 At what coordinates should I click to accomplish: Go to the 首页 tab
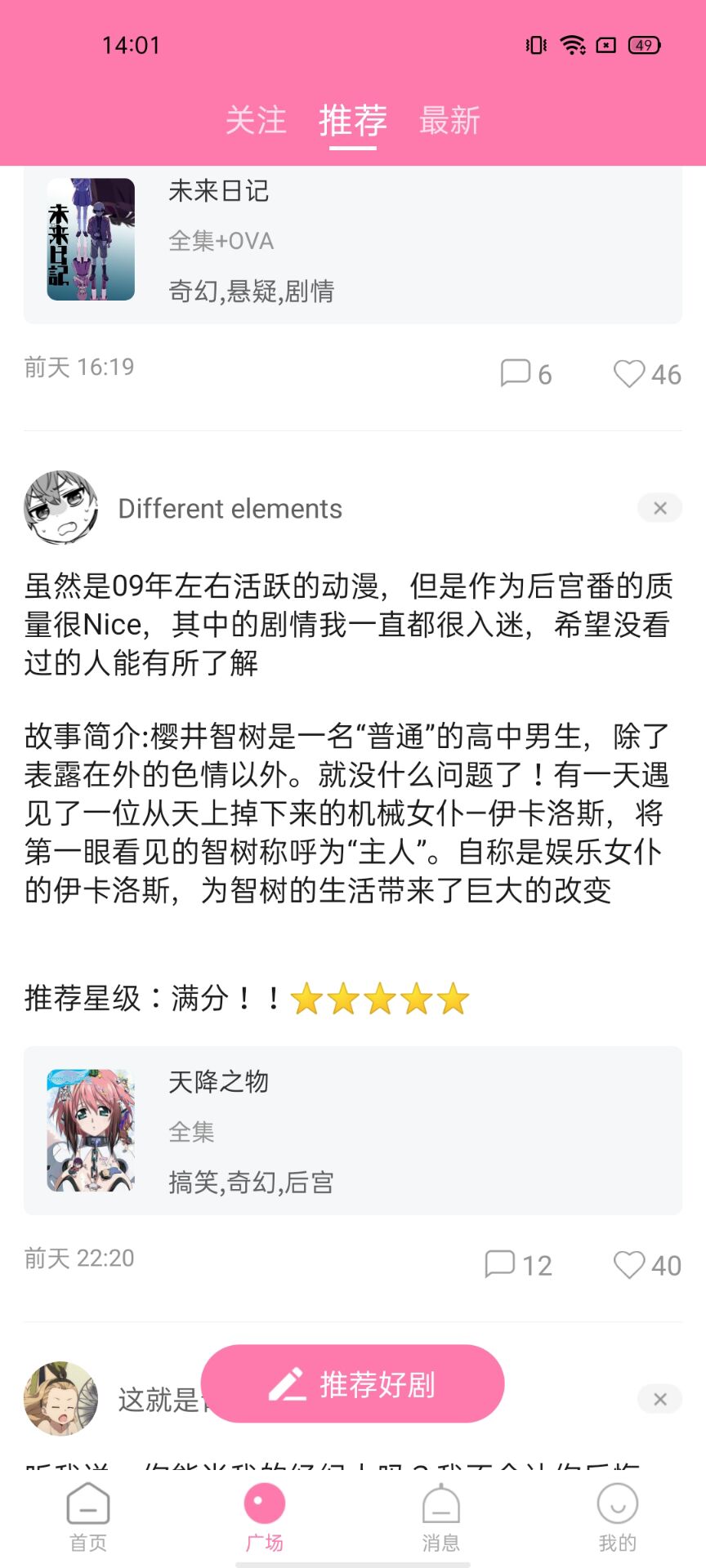coord(88,1517)
